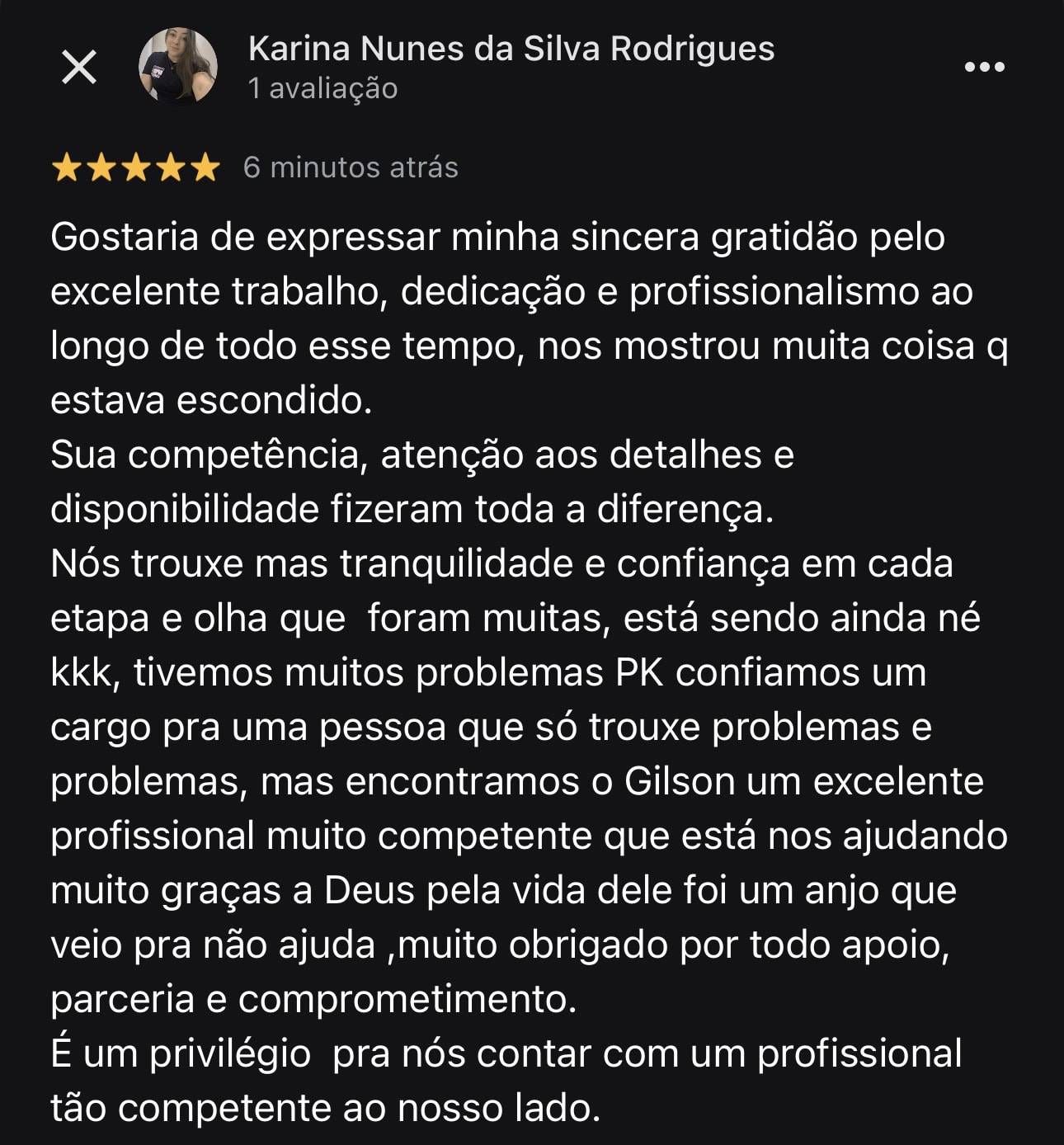Open the three-dot overflow menu

point(985,67)
